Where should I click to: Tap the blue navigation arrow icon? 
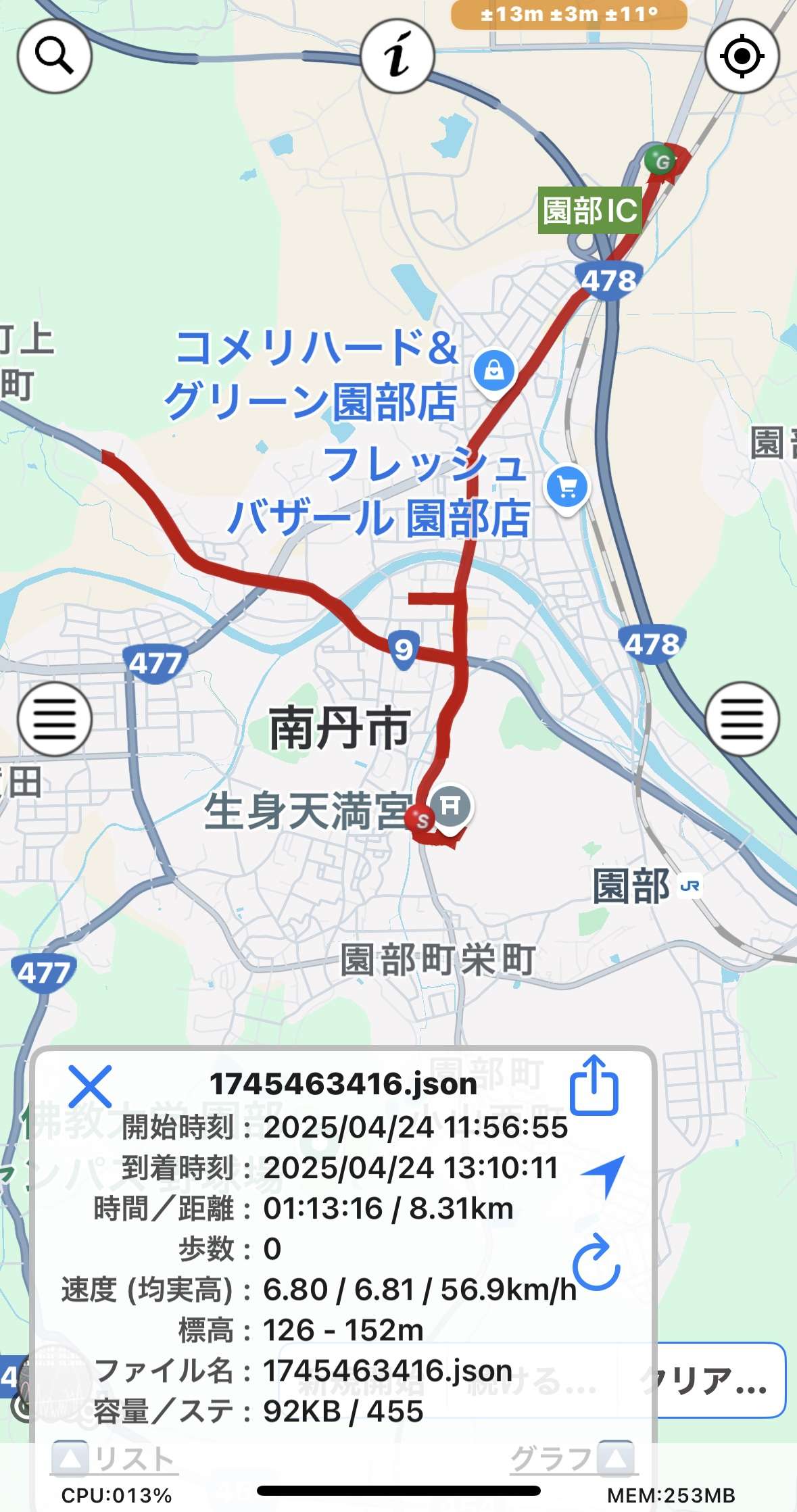[x=604, y=1175]
